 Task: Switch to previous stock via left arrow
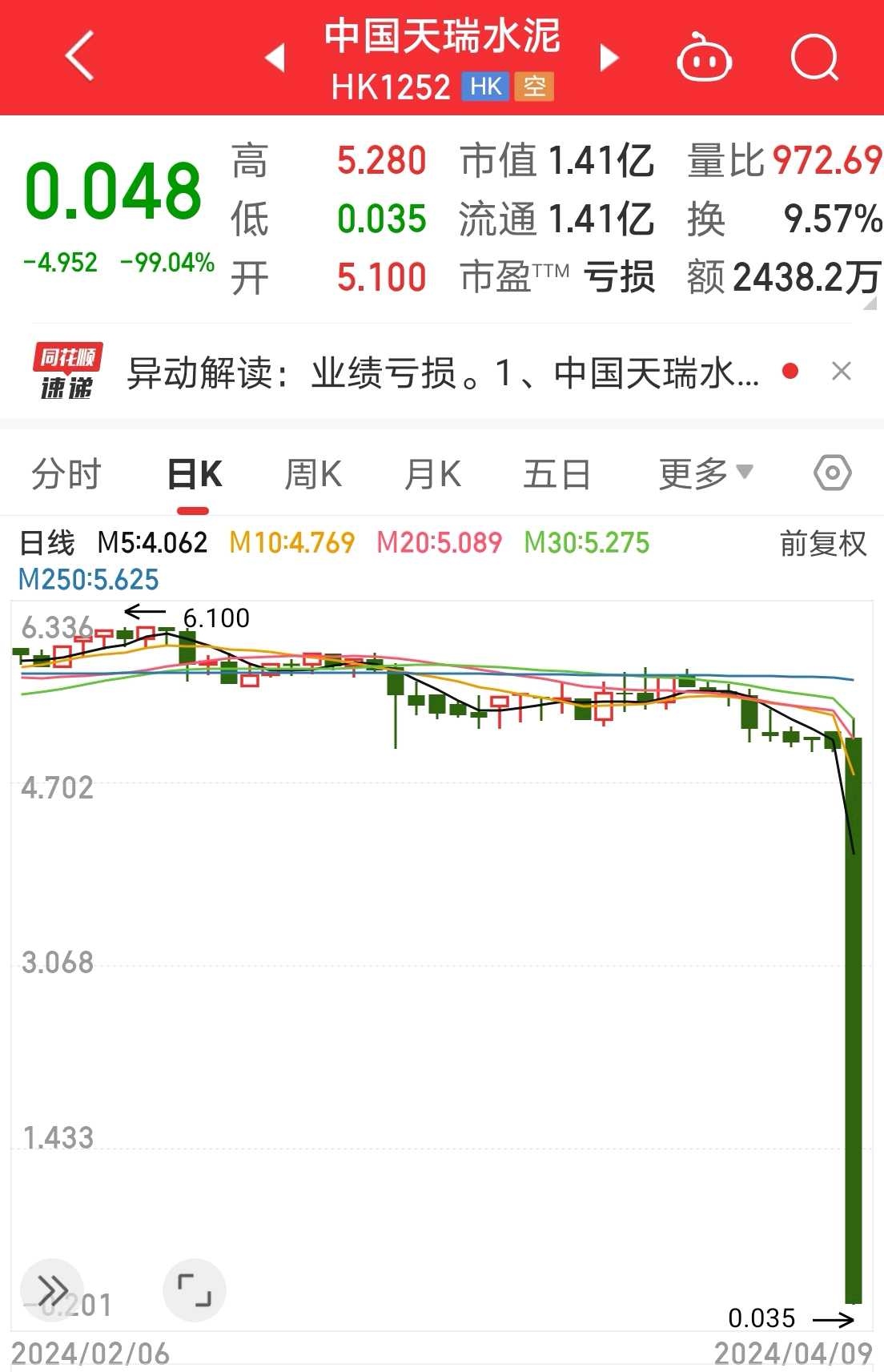point(275,58)
